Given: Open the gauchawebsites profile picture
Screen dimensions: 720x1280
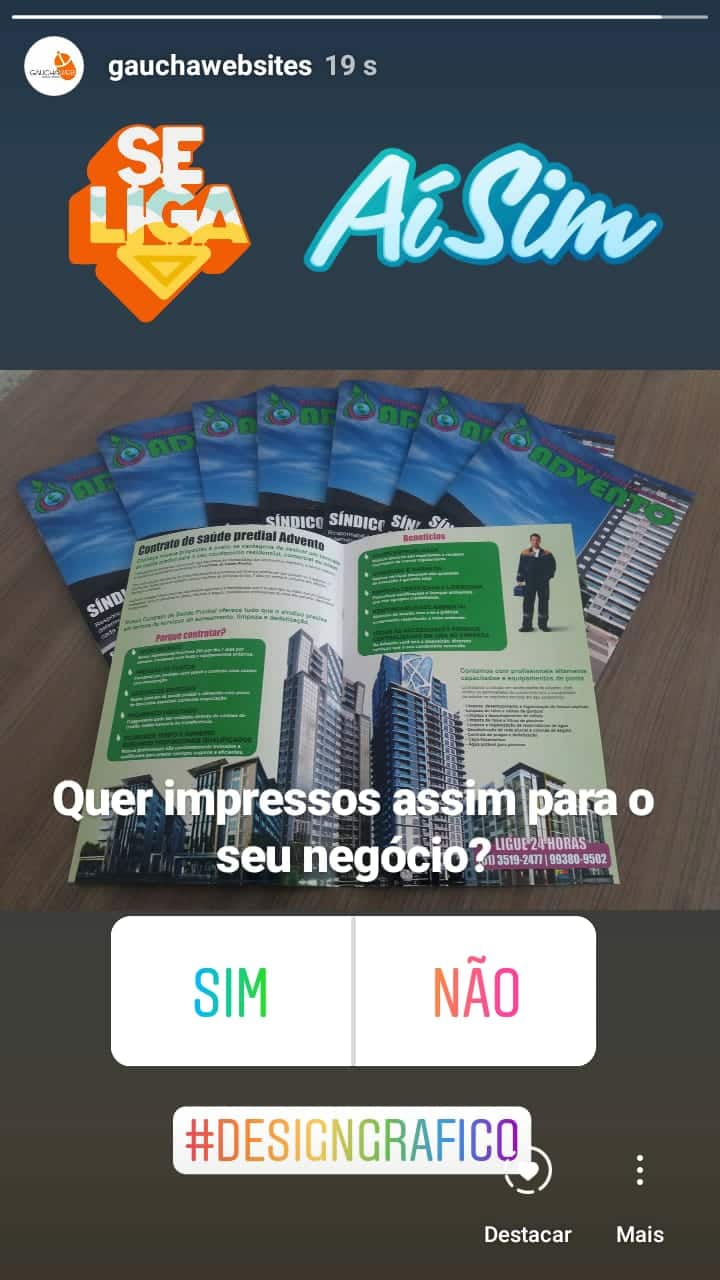Looking at the screenshot, I should (x=54, y=67).
